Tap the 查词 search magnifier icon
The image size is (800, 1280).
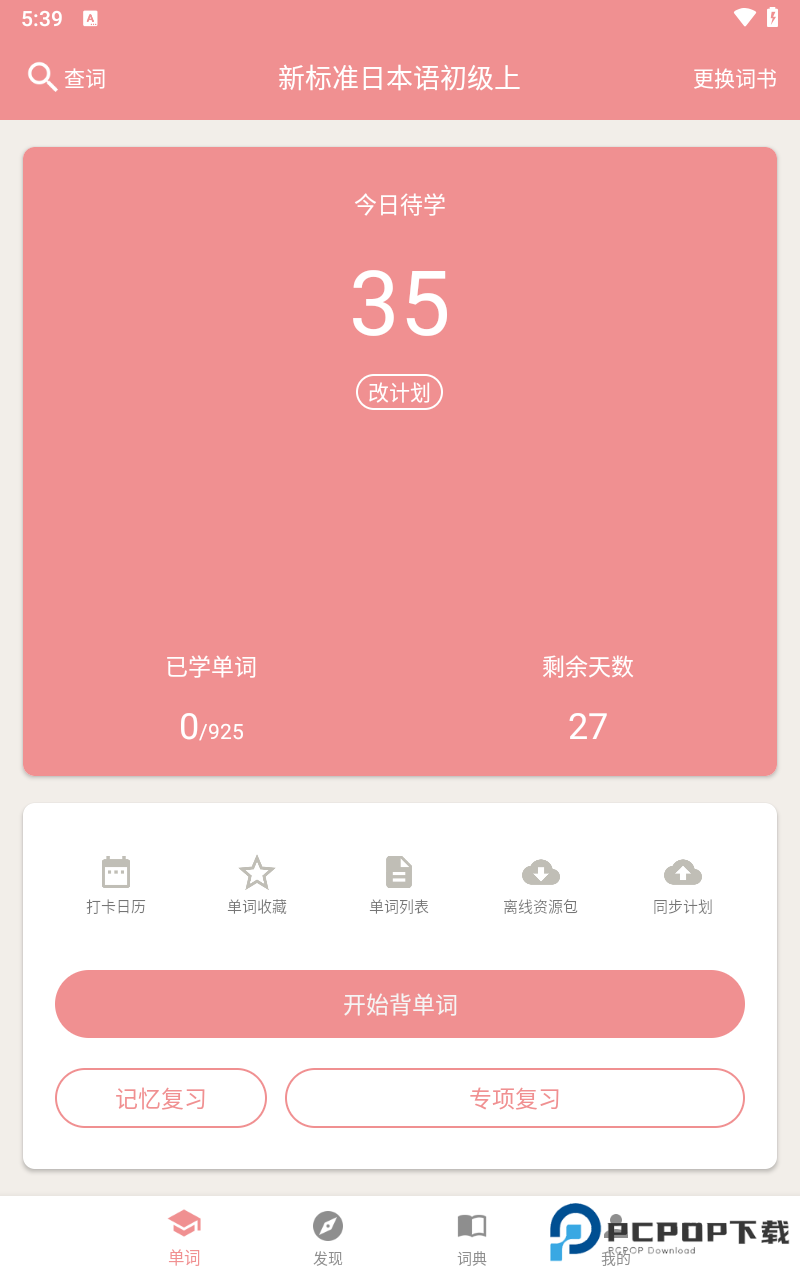click(x=41, y=77)
